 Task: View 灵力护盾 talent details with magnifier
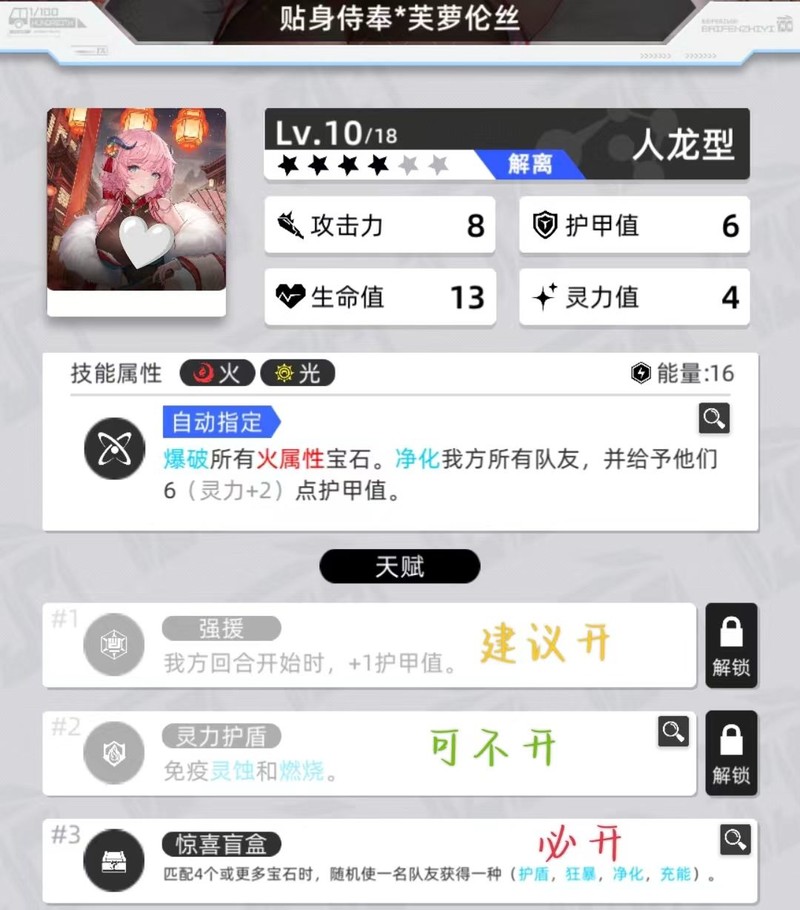click(x=673, y=732)
